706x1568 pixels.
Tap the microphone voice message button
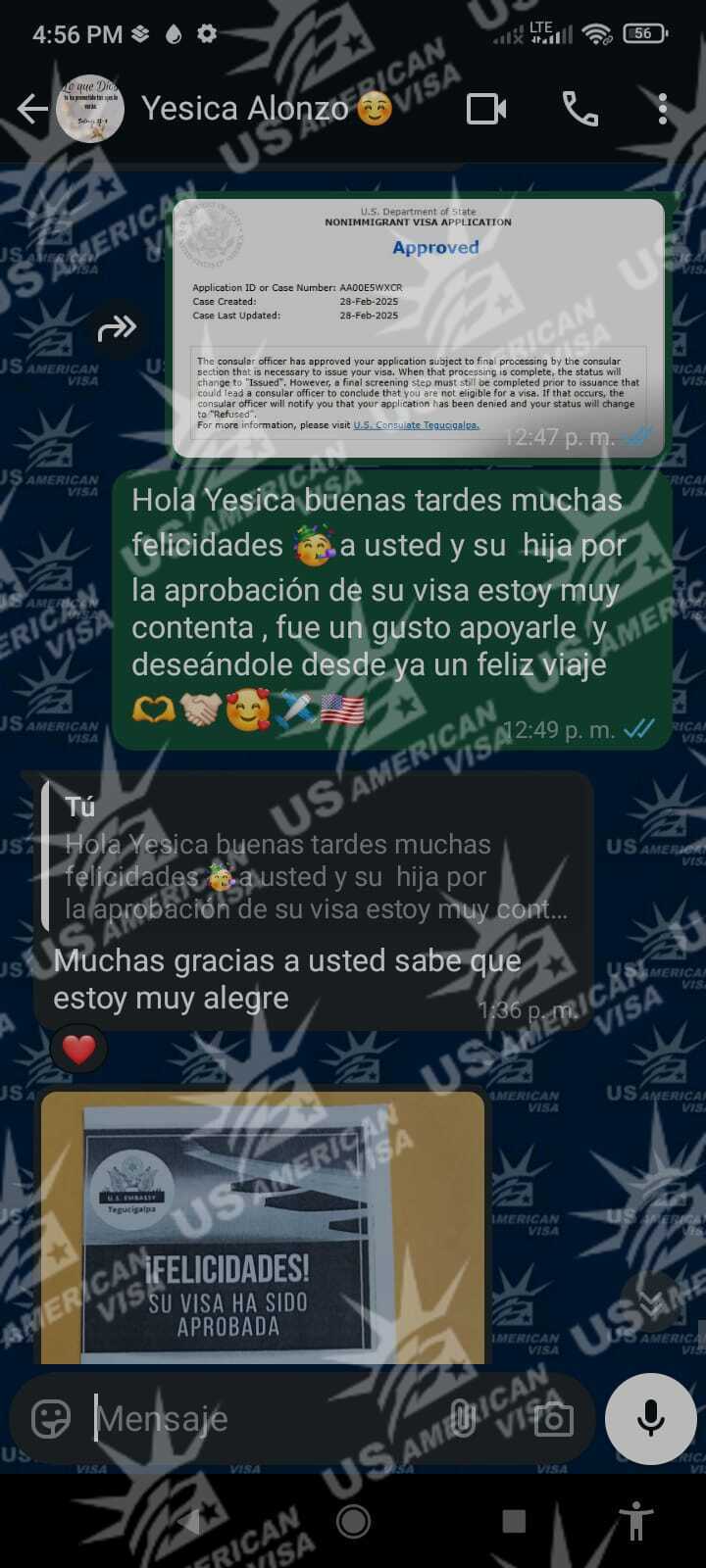(x=650, y=1418)
